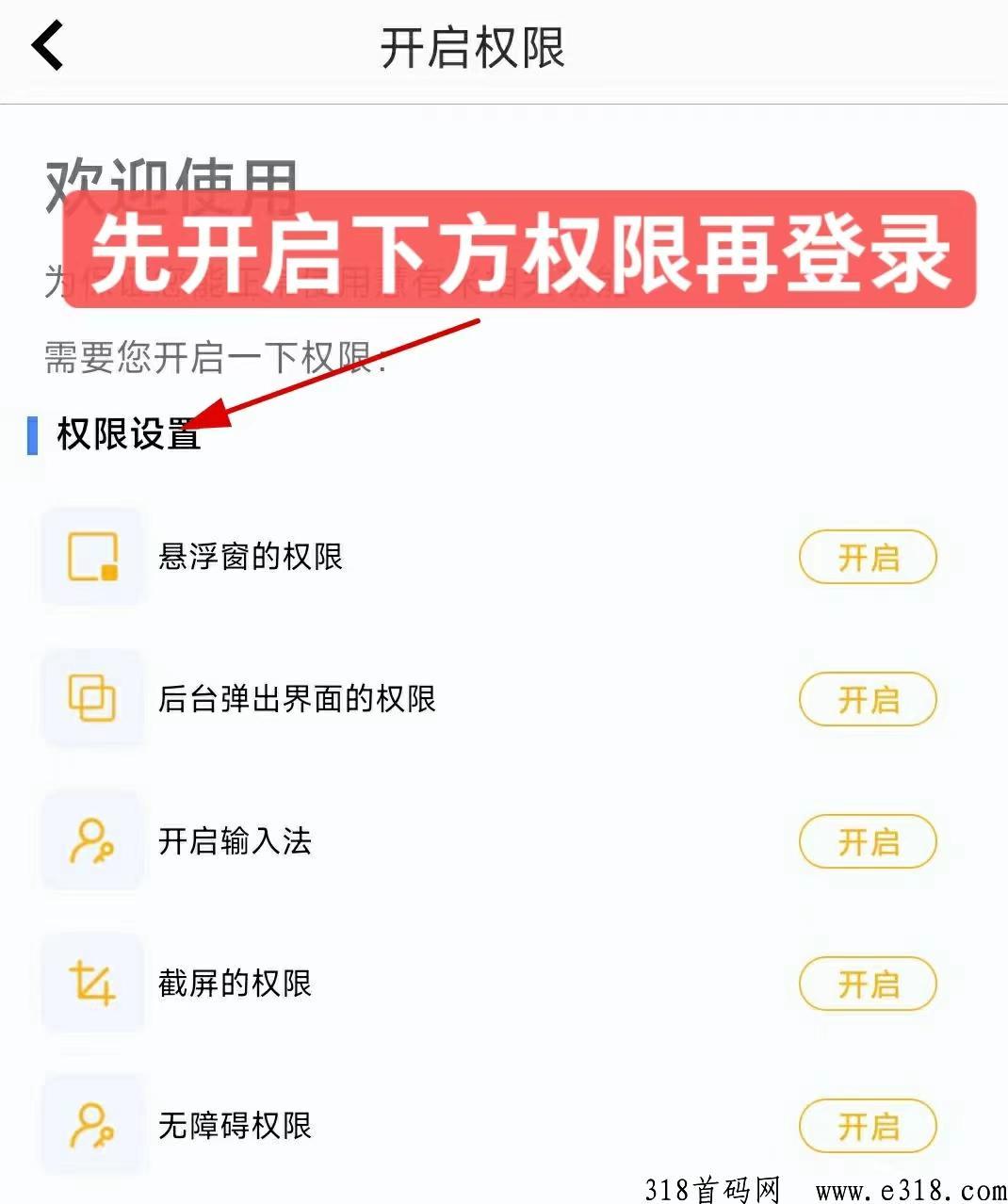Click the background popup interface permission icon
This screenshot has width=1008, height=1204.
[91, 699]
